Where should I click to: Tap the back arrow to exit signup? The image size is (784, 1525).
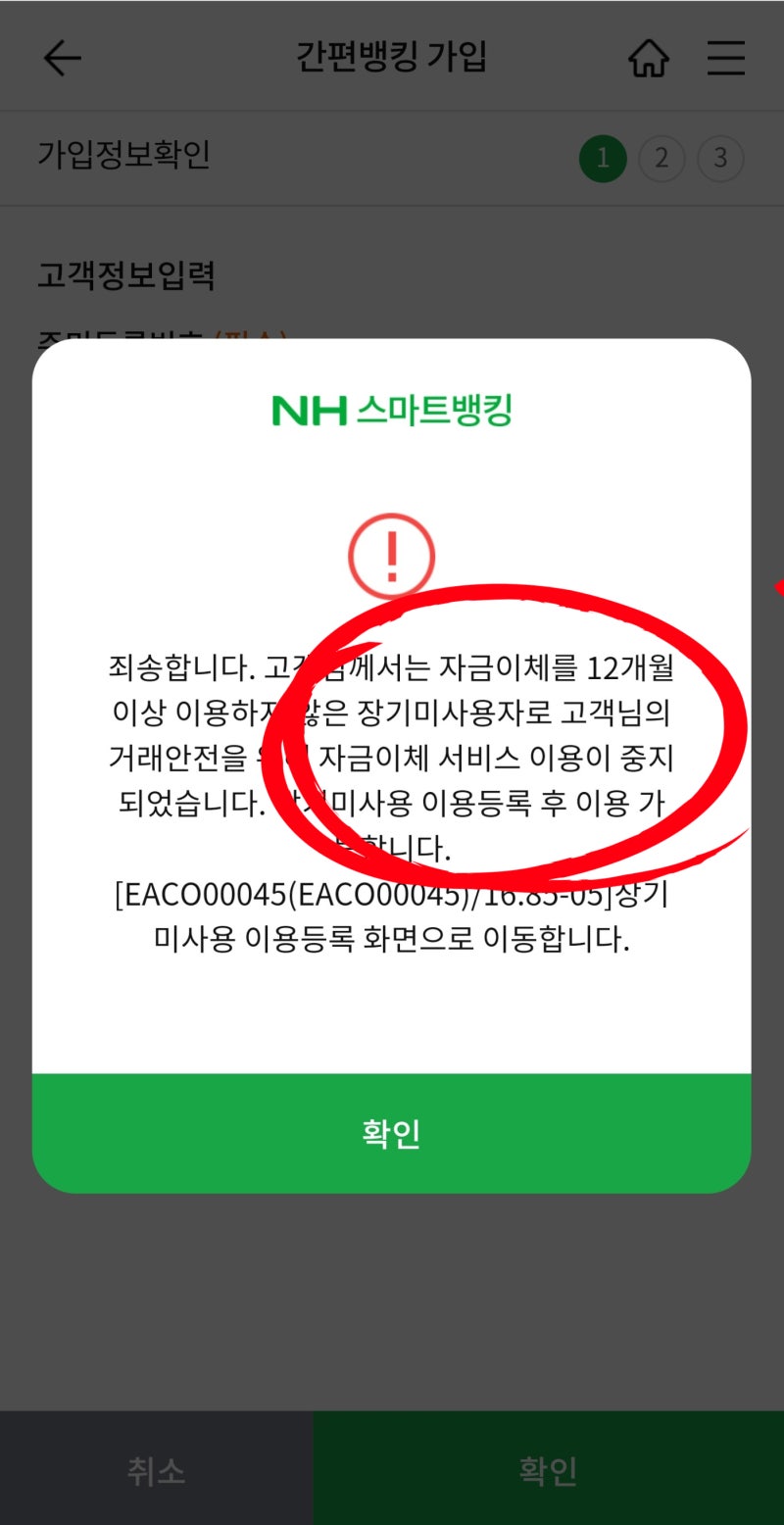coord(61,59)
